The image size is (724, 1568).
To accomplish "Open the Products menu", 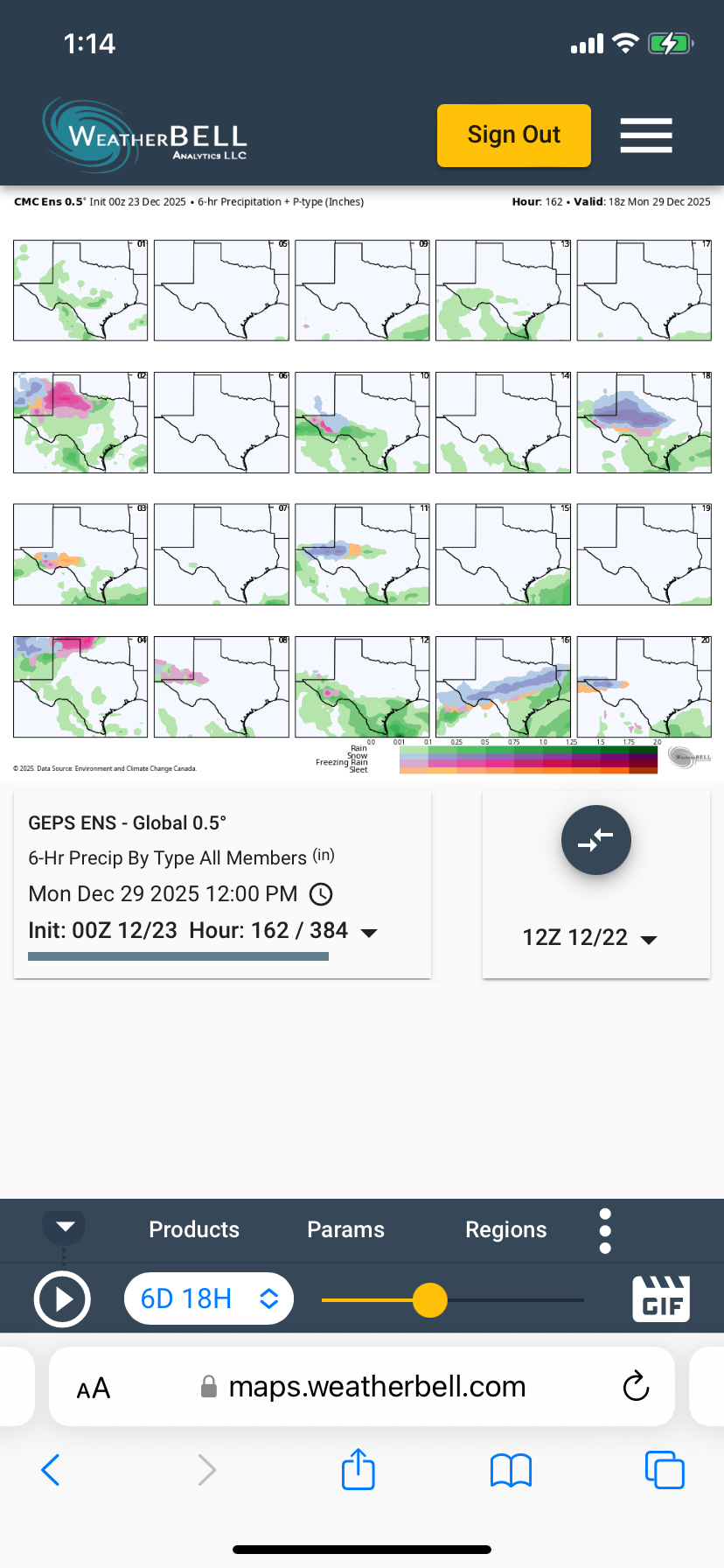I will [x=194, y=1229].
